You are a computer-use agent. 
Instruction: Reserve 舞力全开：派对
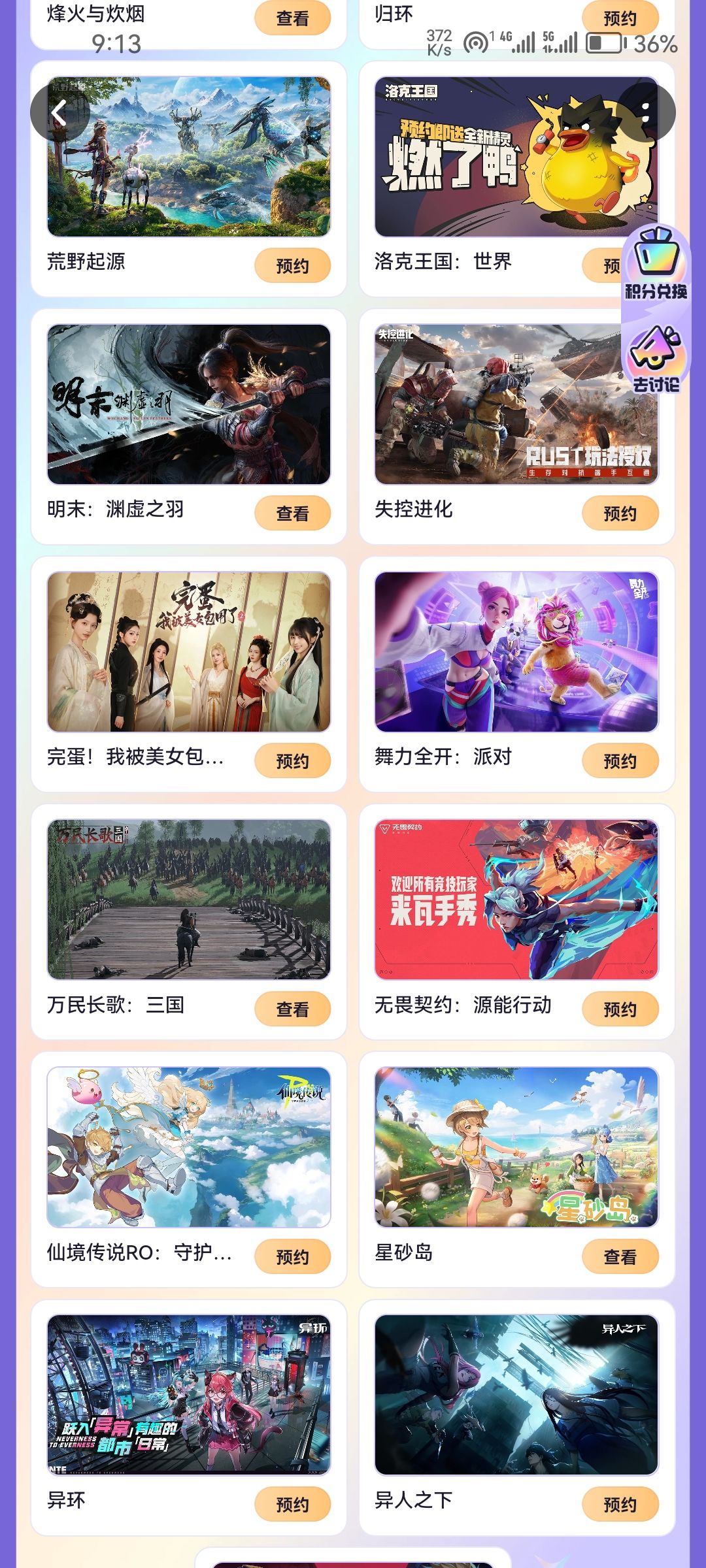coord(620,761)
